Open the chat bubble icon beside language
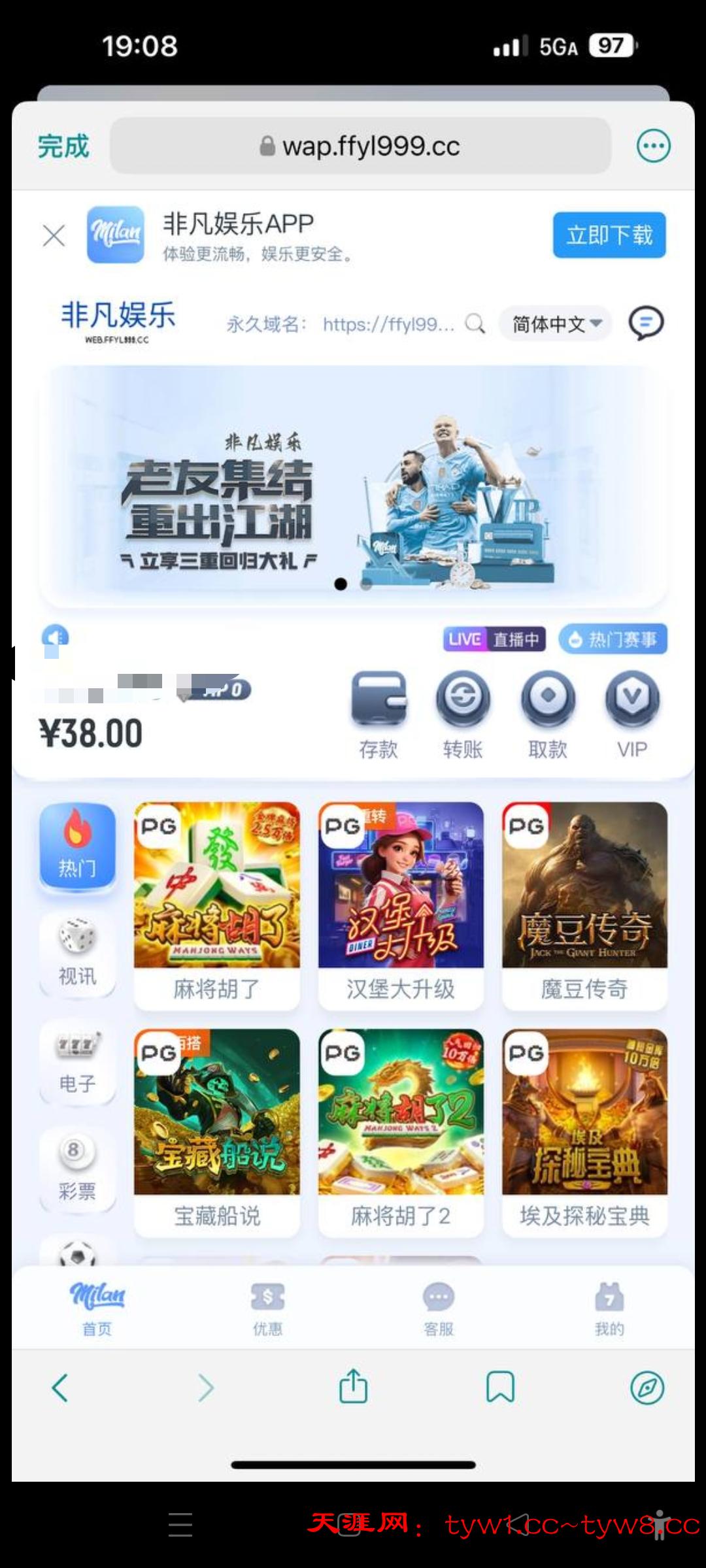The height and width of the screenshot is (1568, 706). 646,323
